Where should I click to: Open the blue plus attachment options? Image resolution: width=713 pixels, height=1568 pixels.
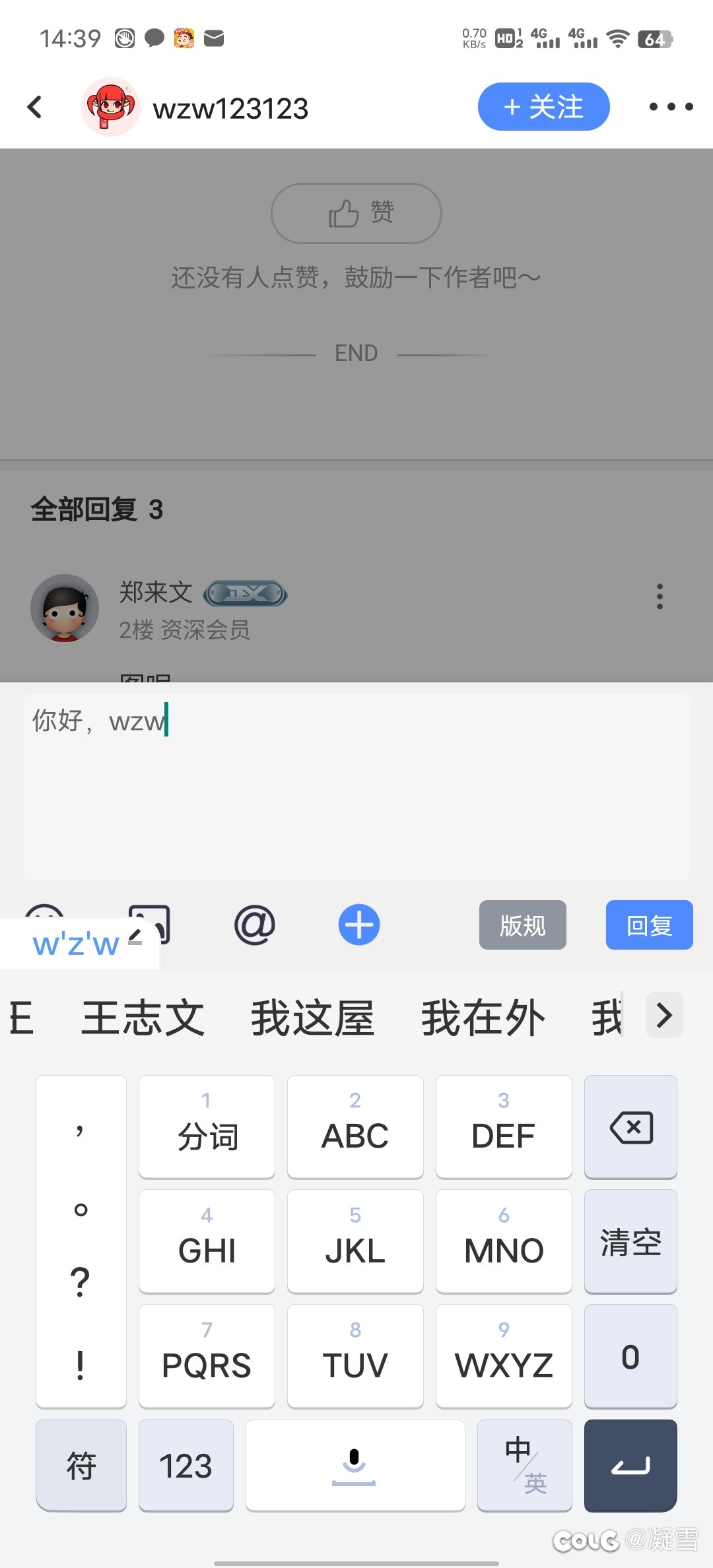coord(359,925)
